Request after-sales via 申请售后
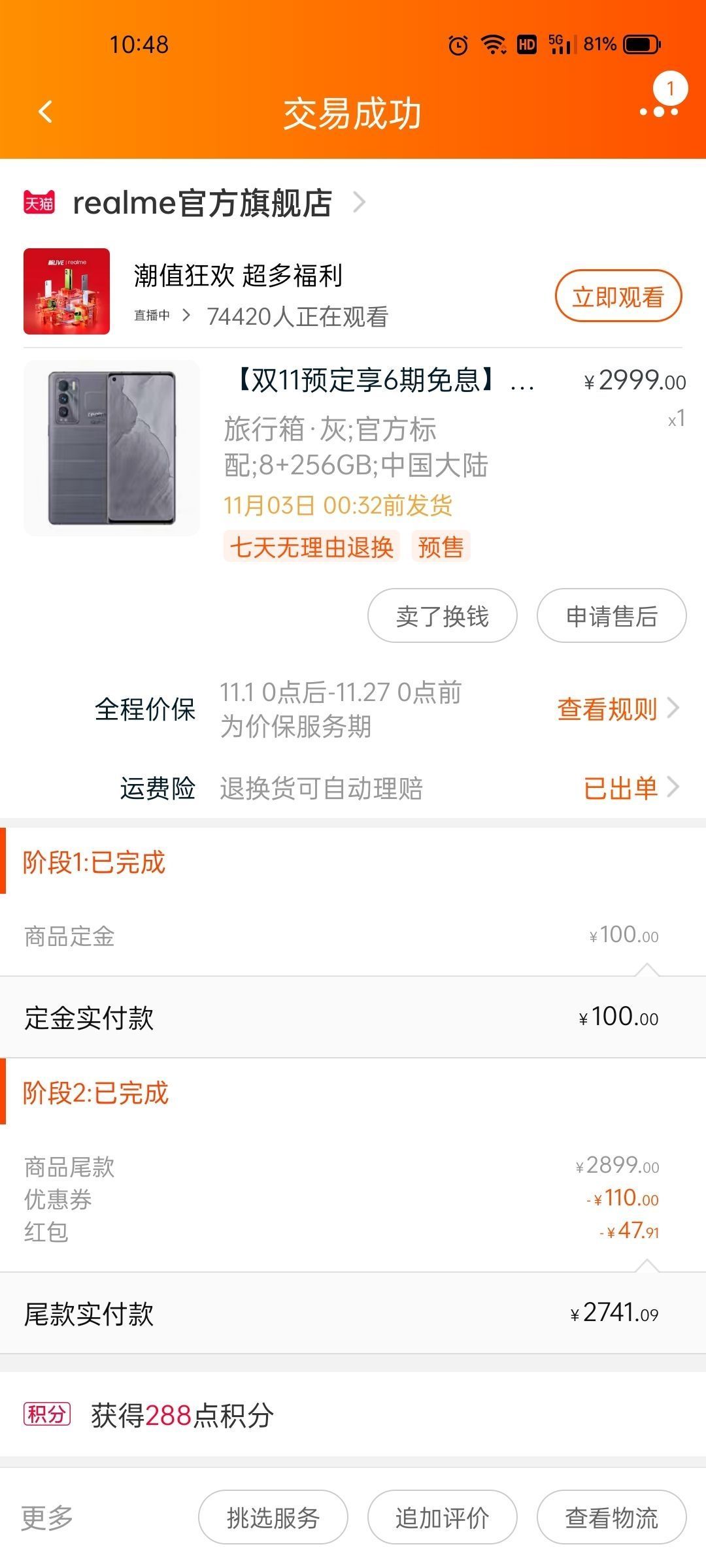Image resolution: width=706 pixels, height=1568 pixels. (612, 615)
